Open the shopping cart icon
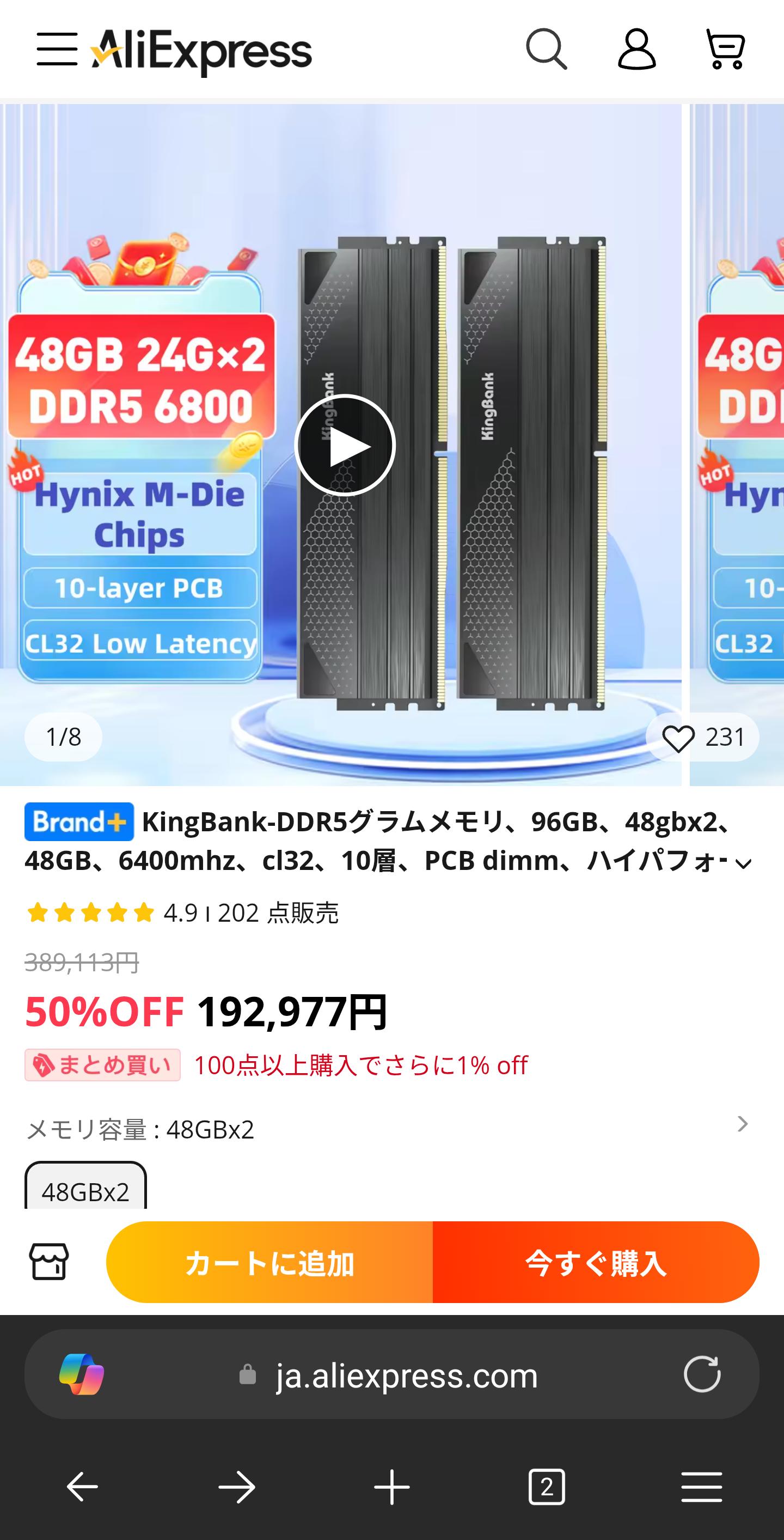Image resolution: width=784 pixels, height=1540 pixels. (725, 49)
